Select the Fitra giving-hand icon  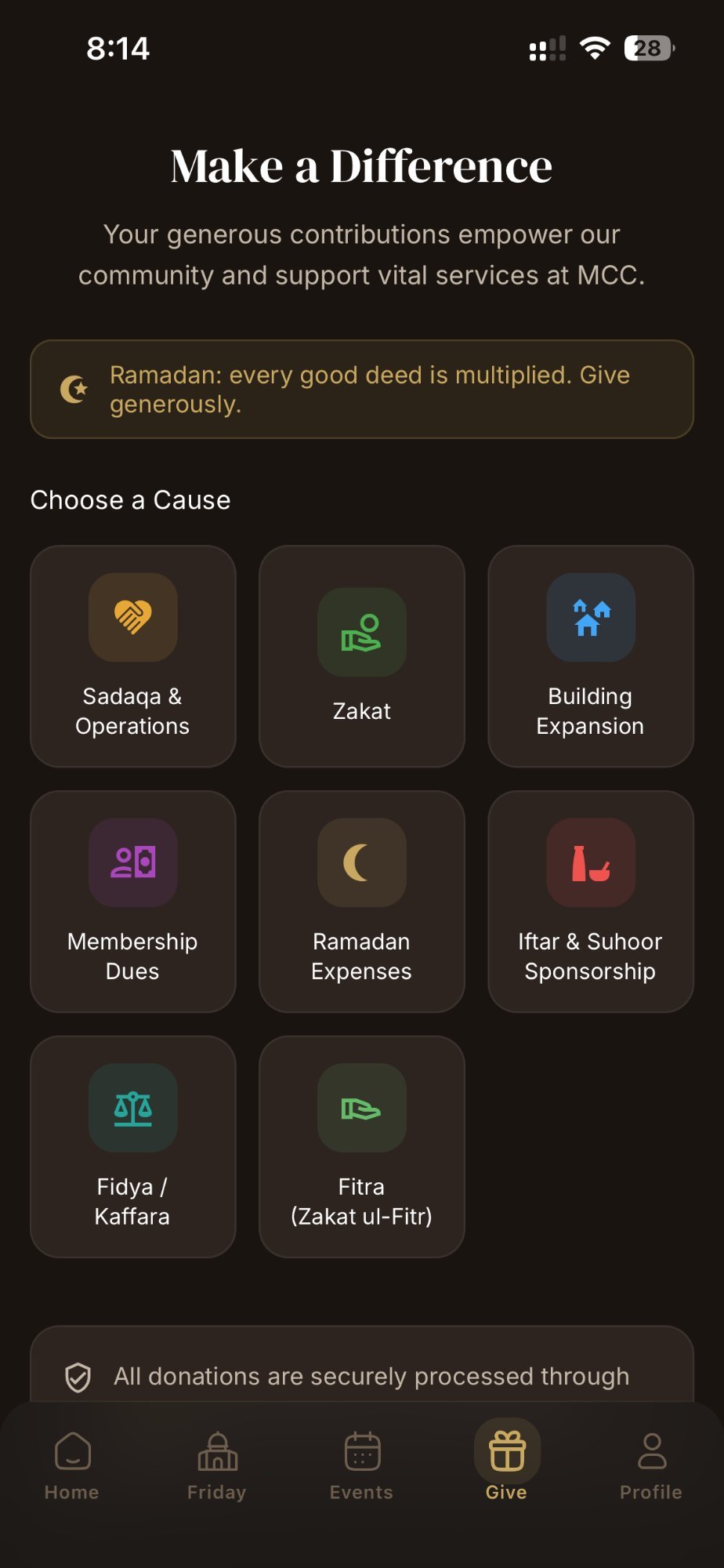tap(361, 1109)
